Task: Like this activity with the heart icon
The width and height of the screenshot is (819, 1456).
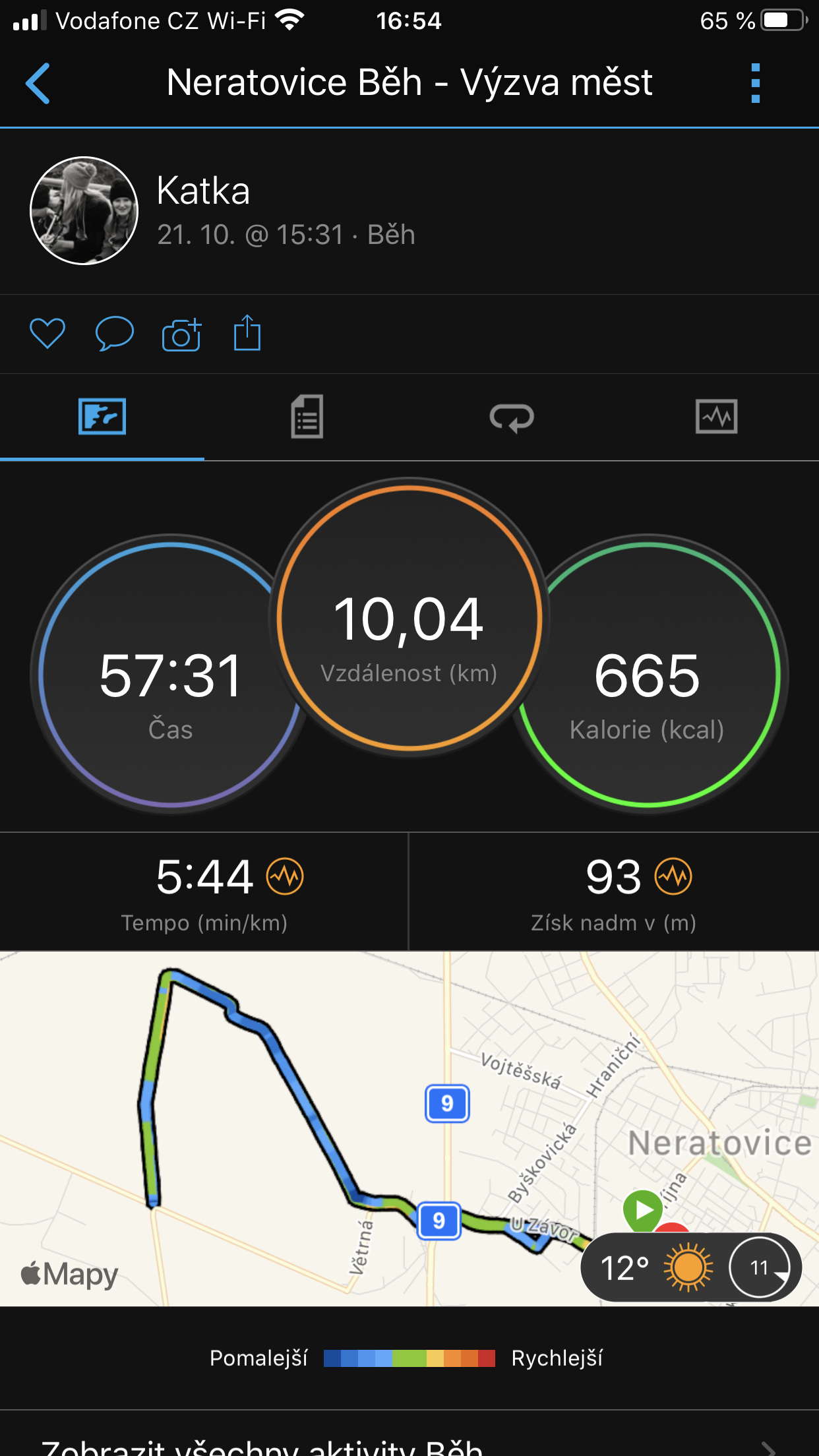Action: tap(47, 333)
